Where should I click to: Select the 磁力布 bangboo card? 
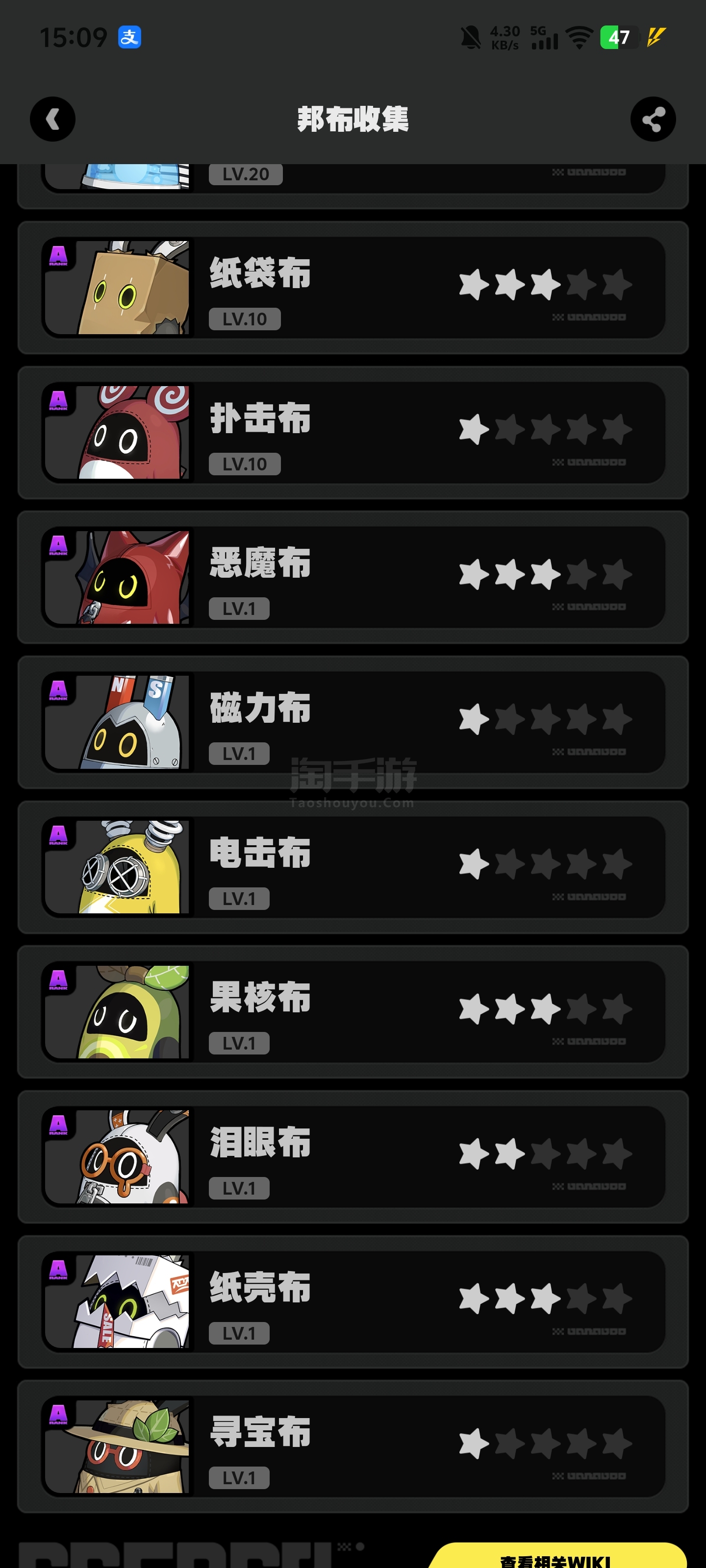[x=353, y=722]
